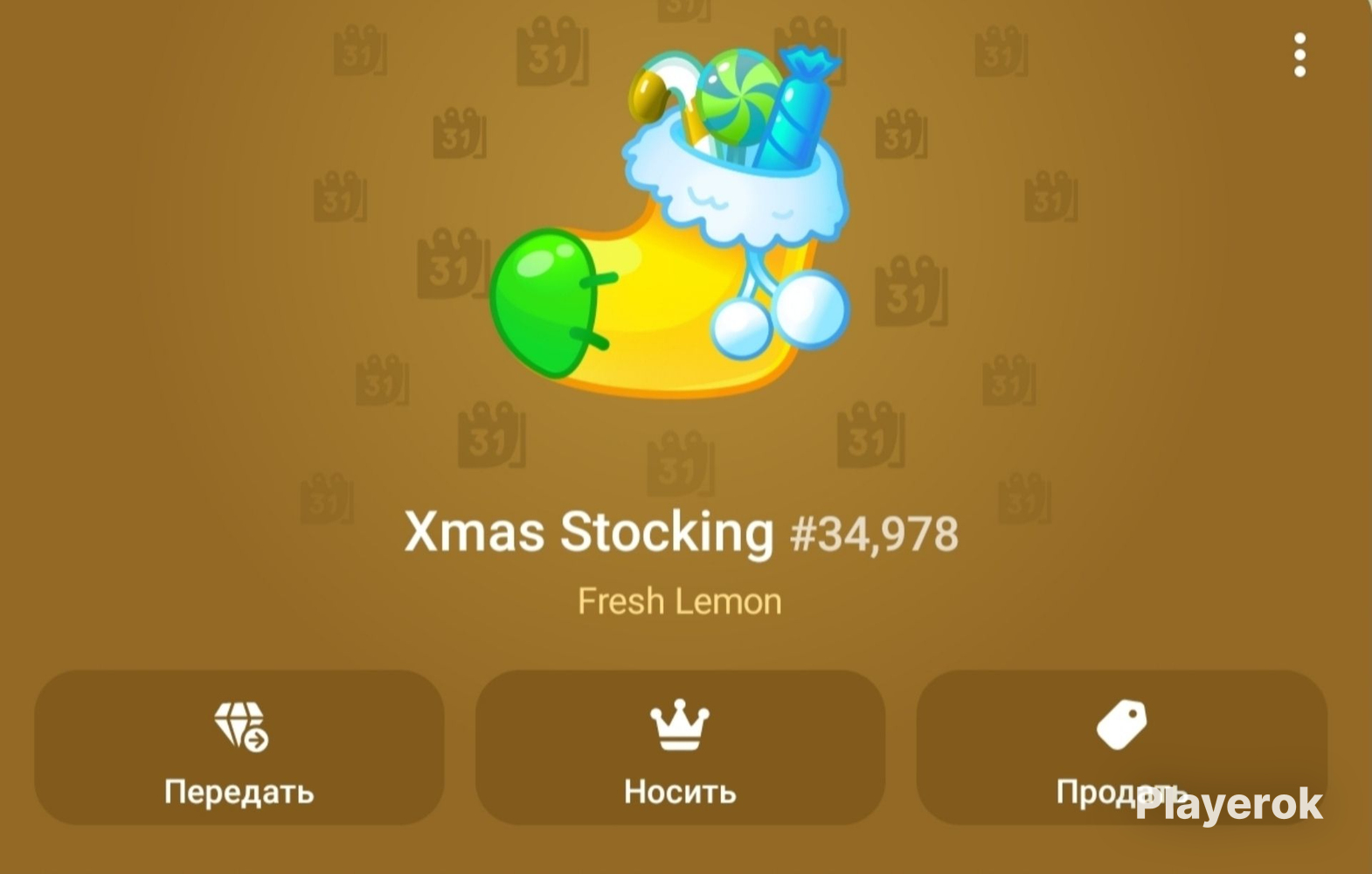Tap the Продать sell button
Image resolution: width=1372 pixels, height=874 pixels.
1122,747
